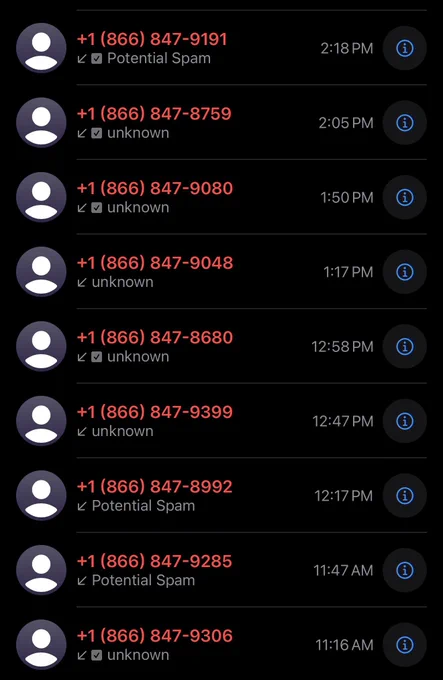This screenshot has height=680, width=443.
Task: View details of the 1:50 PM call
Action: 405,197
